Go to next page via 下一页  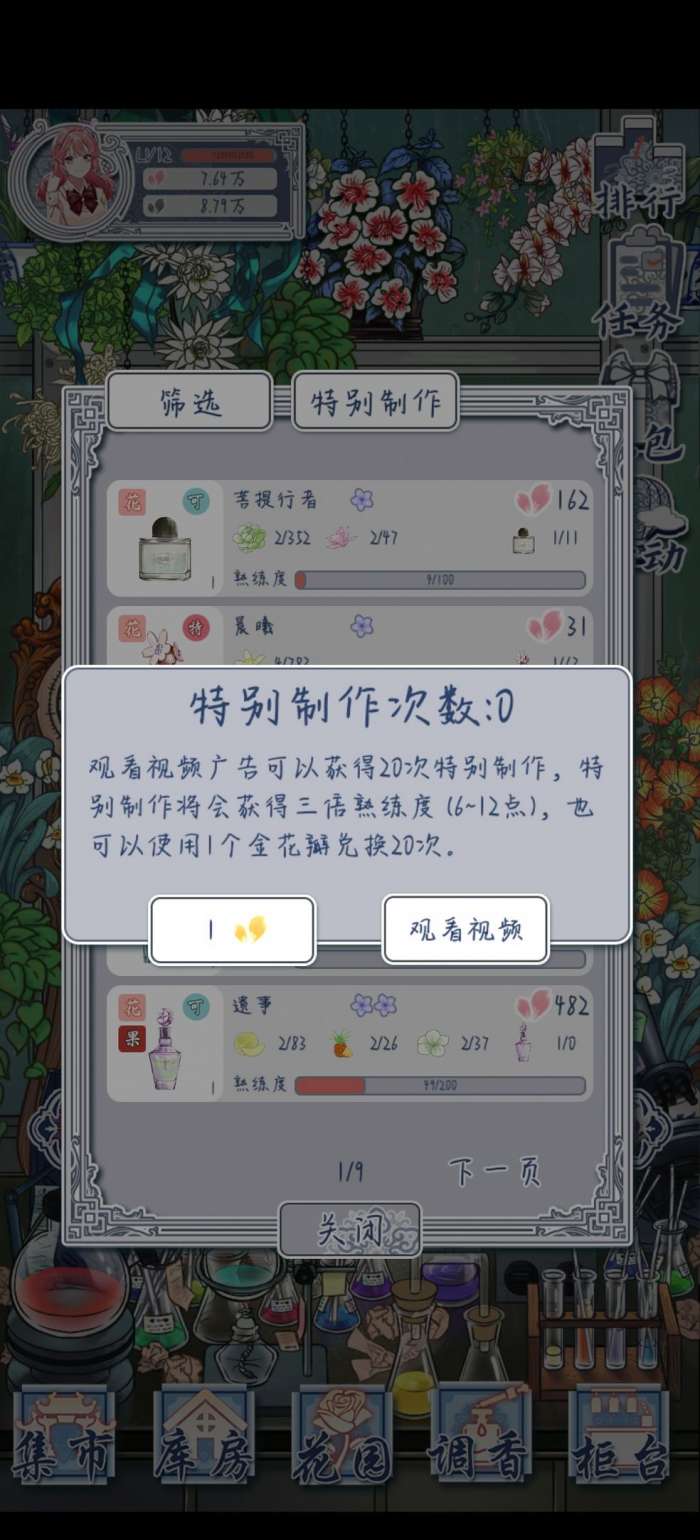[x=494, y=1172]
